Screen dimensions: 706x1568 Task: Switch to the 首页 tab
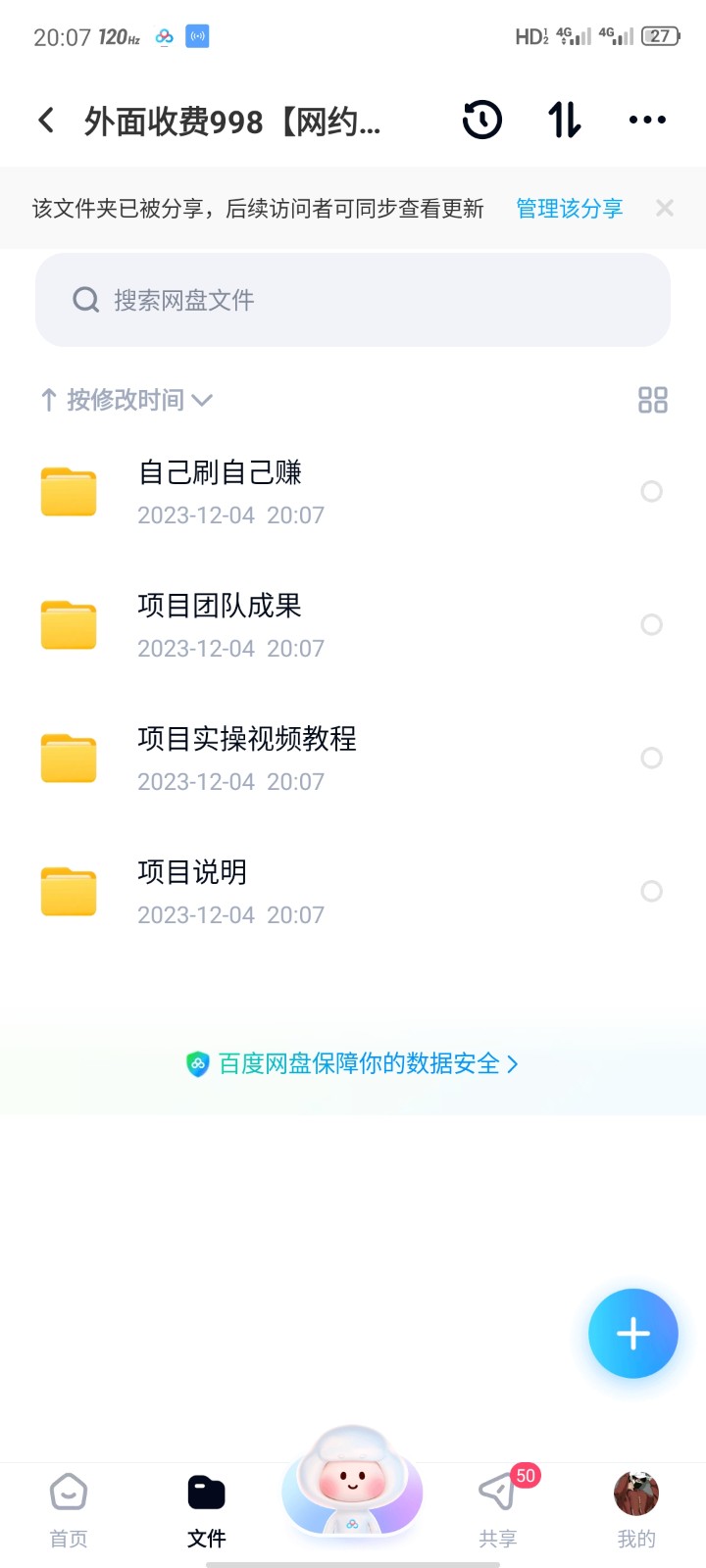pos(69,1510)
